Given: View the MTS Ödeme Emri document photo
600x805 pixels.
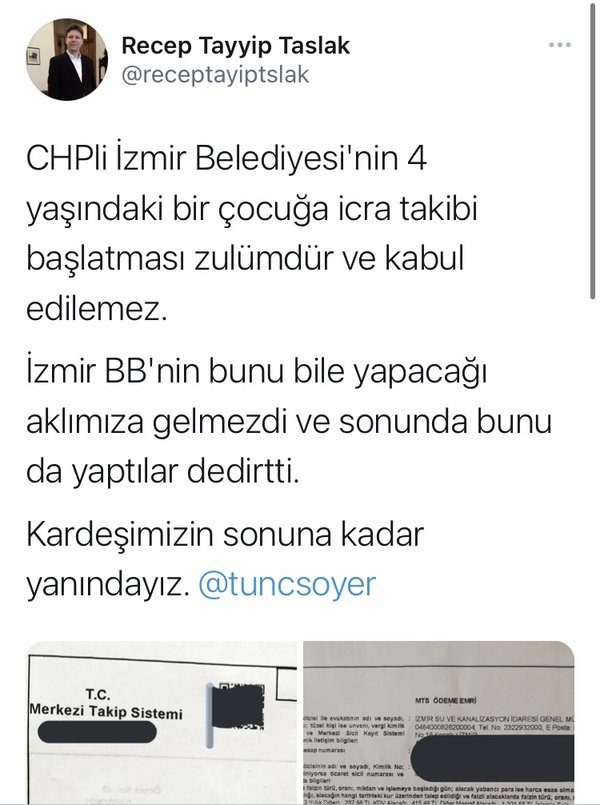Looking at the screenshot, I should 439,724.
